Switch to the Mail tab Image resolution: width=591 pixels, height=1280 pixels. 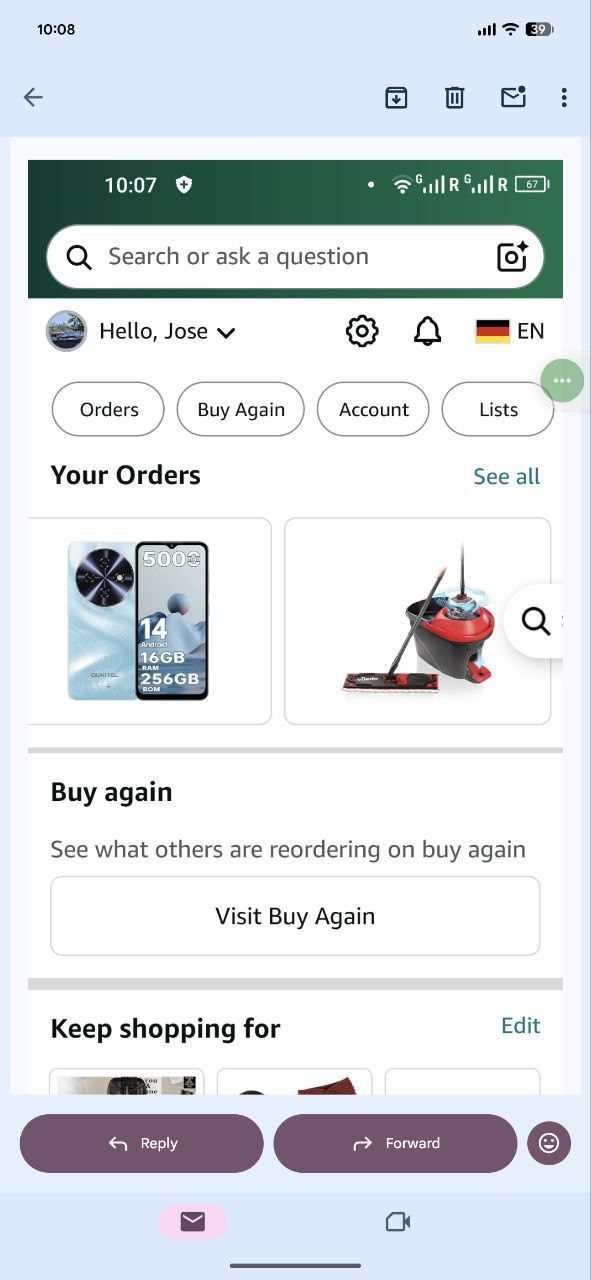193,1221
